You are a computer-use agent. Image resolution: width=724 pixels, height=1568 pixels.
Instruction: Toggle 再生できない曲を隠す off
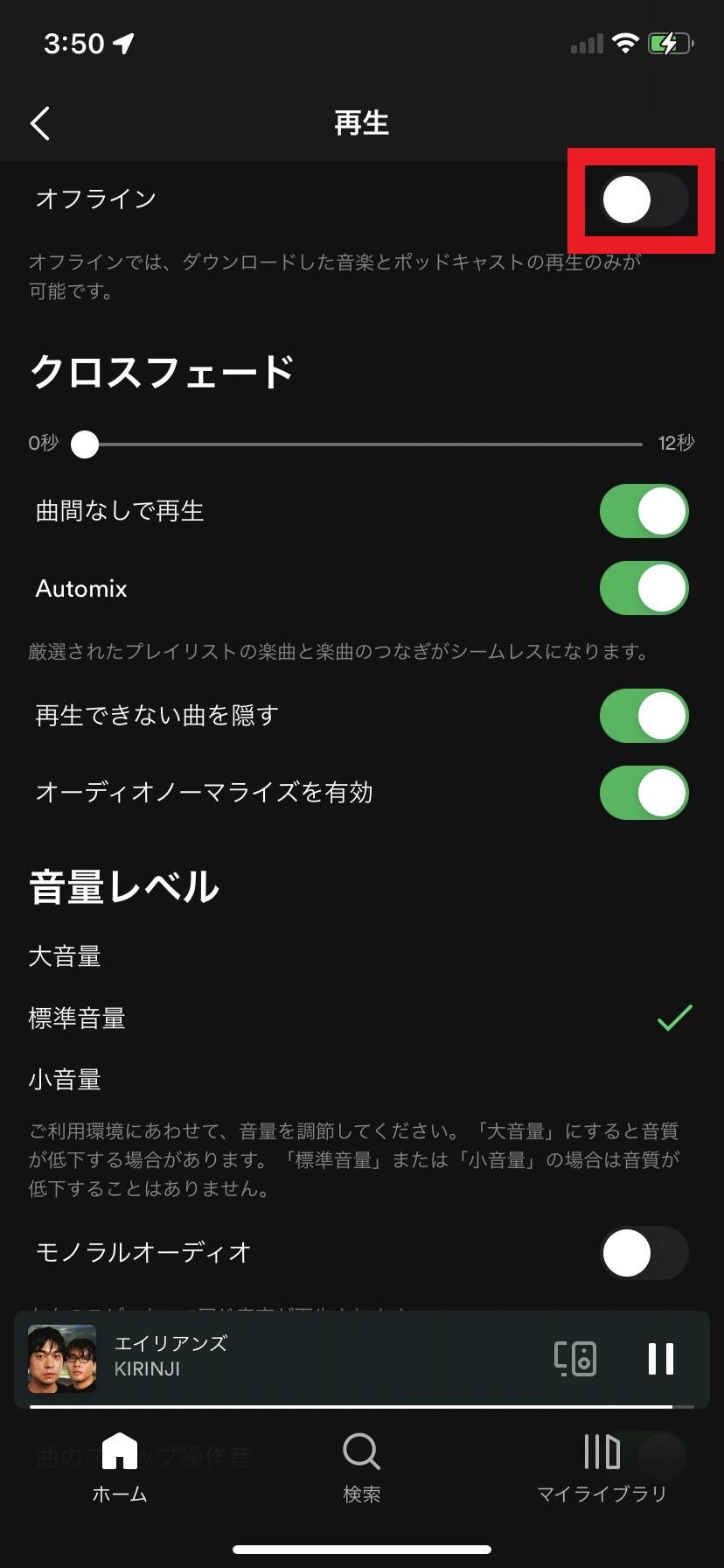(x=644, y=716)
